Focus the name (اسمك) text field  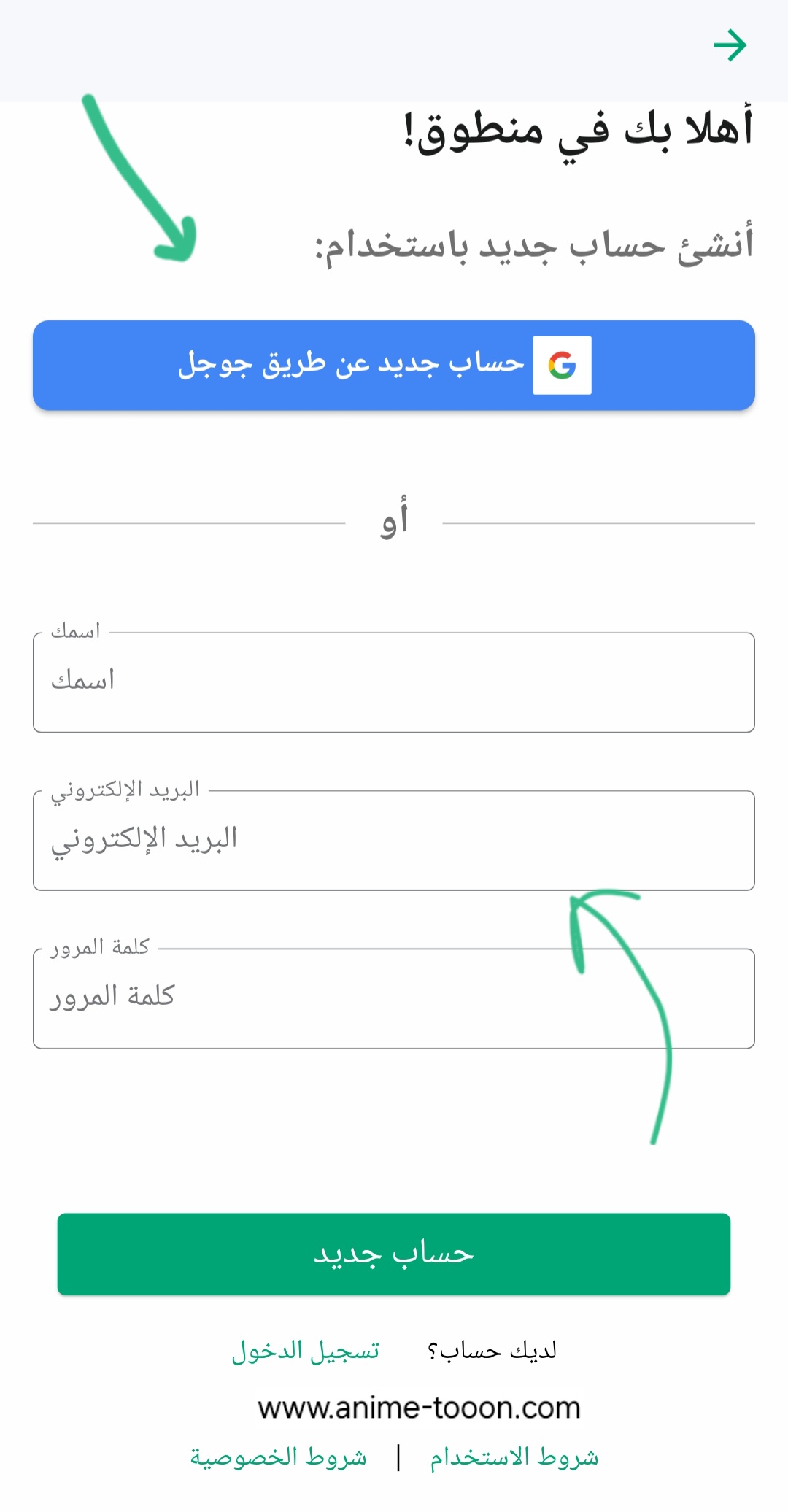394,682
